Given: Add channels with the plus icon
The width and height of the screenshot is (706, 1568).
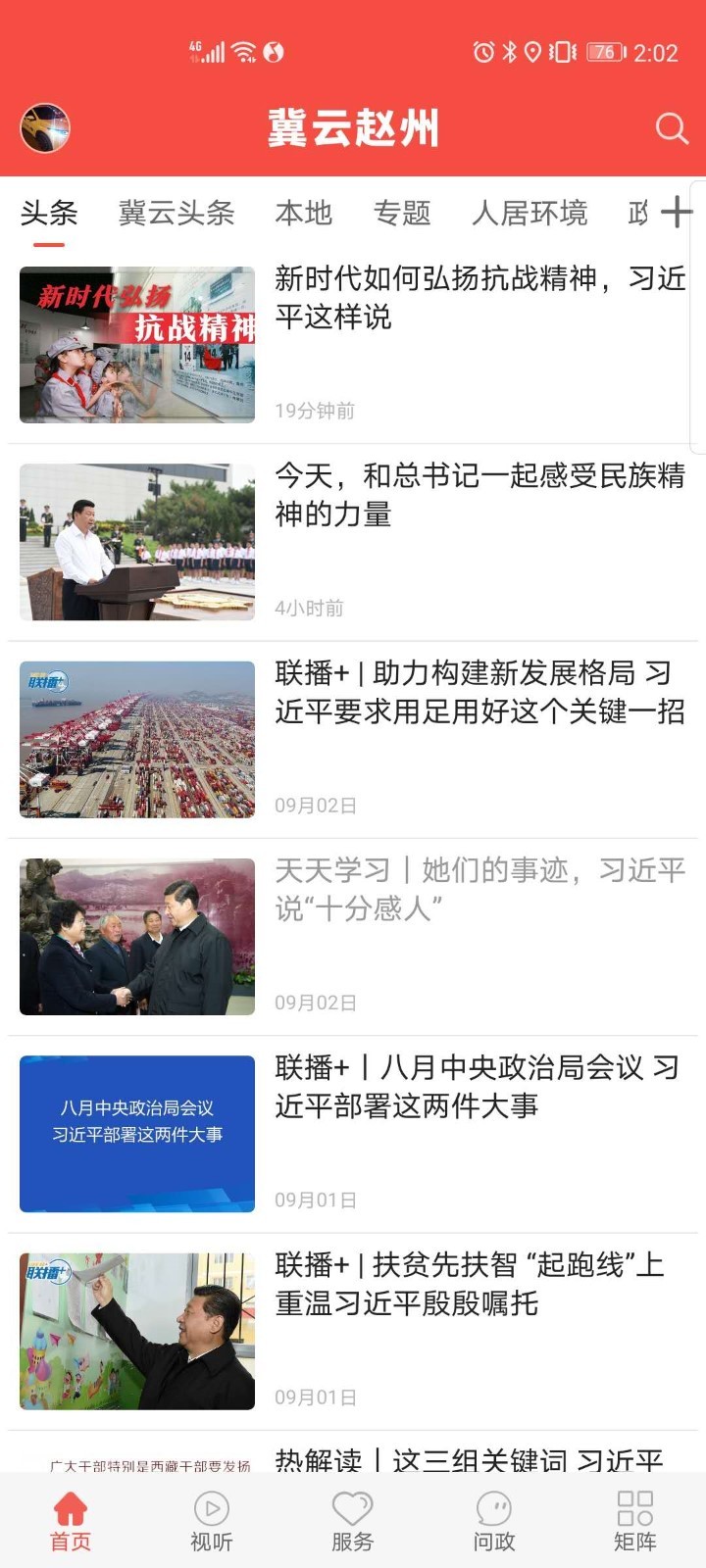Looking at the screenshot, I should 677,212.
